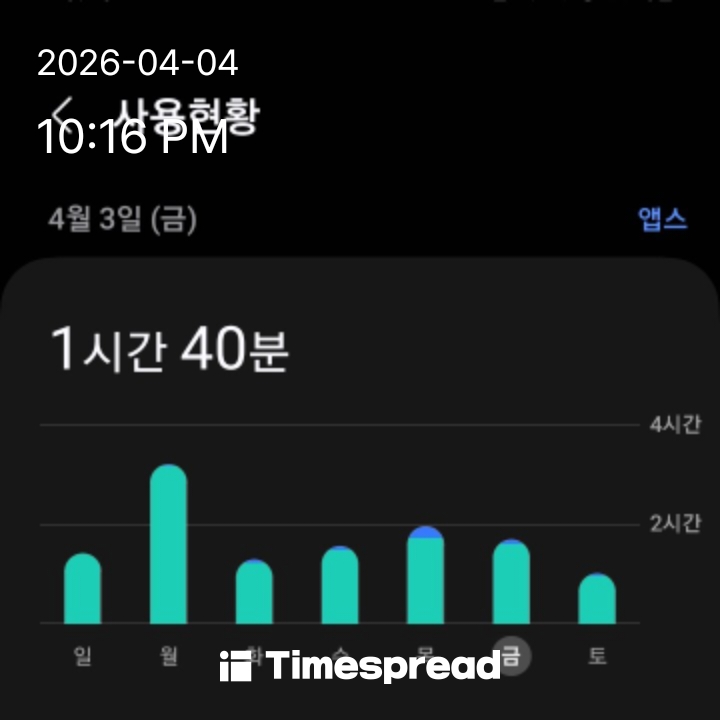The image size is (720, 720).
Task: Go back from the 사용현황 screen
Action: [x=66, y=110]
